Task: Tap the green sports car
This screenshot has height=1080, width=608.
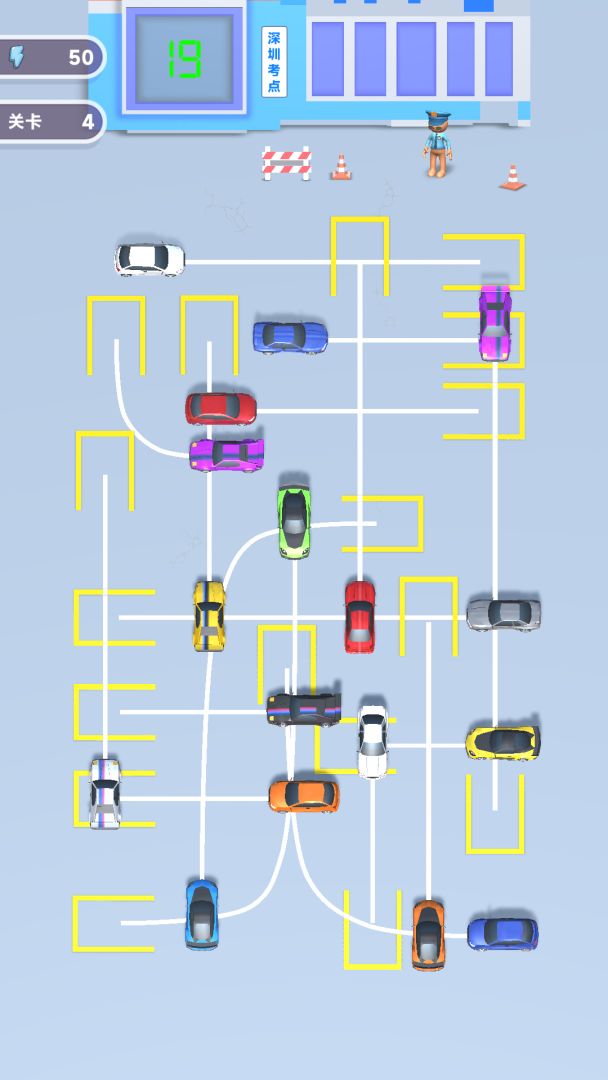Action: coord(294,521)
